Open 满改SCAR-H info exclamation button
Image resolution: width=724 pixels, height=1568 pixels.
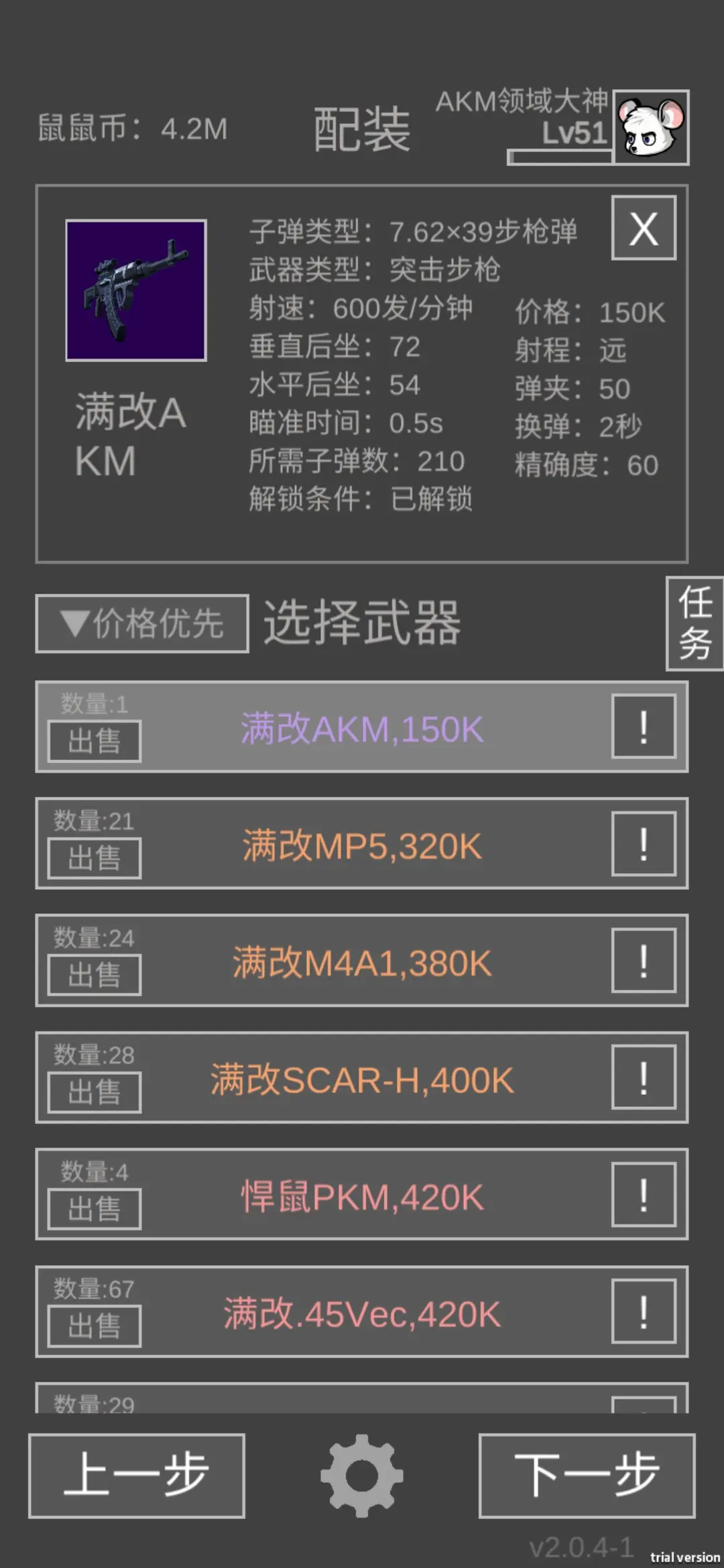(x=644, y=1077)
